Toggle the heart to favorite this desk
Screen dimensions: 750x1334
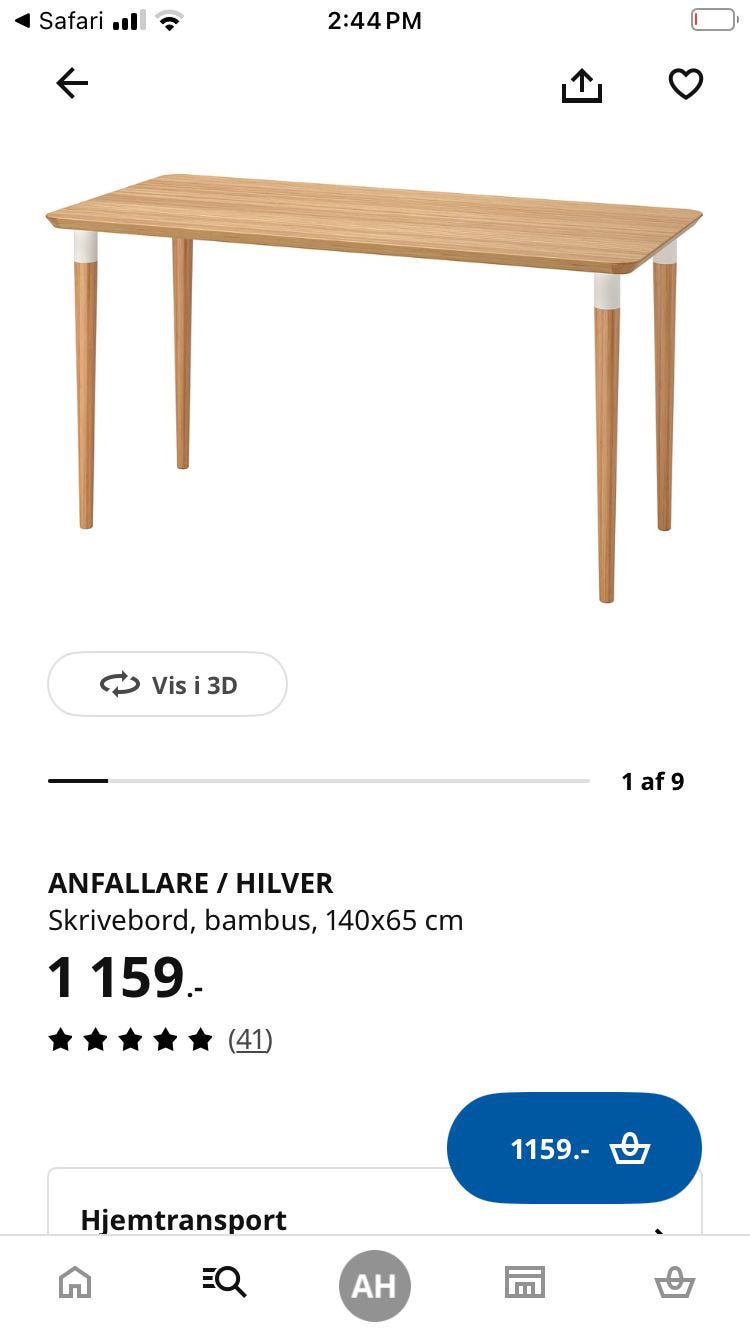(685, 84)
